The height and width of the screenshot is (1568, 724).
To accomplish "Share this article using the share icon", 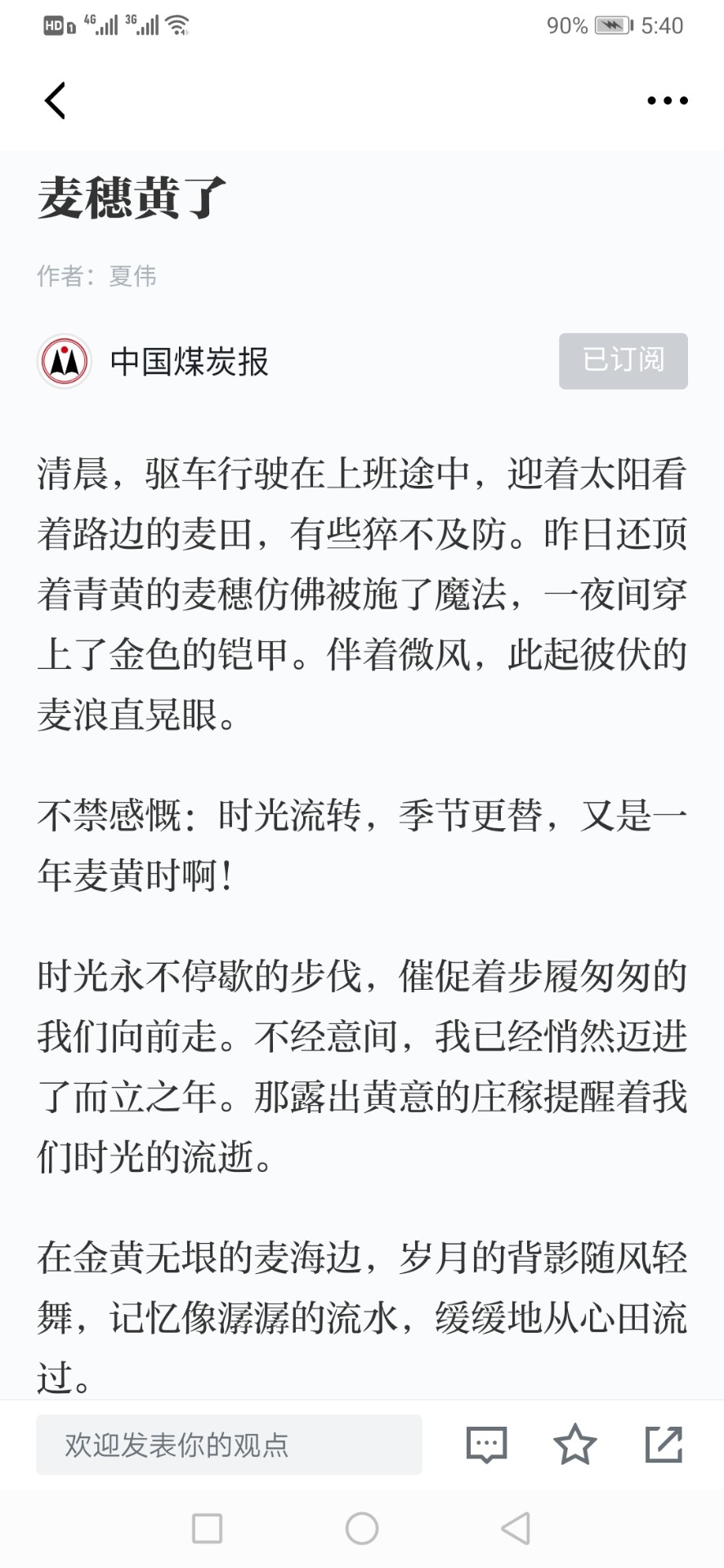I will point(664,1444).
